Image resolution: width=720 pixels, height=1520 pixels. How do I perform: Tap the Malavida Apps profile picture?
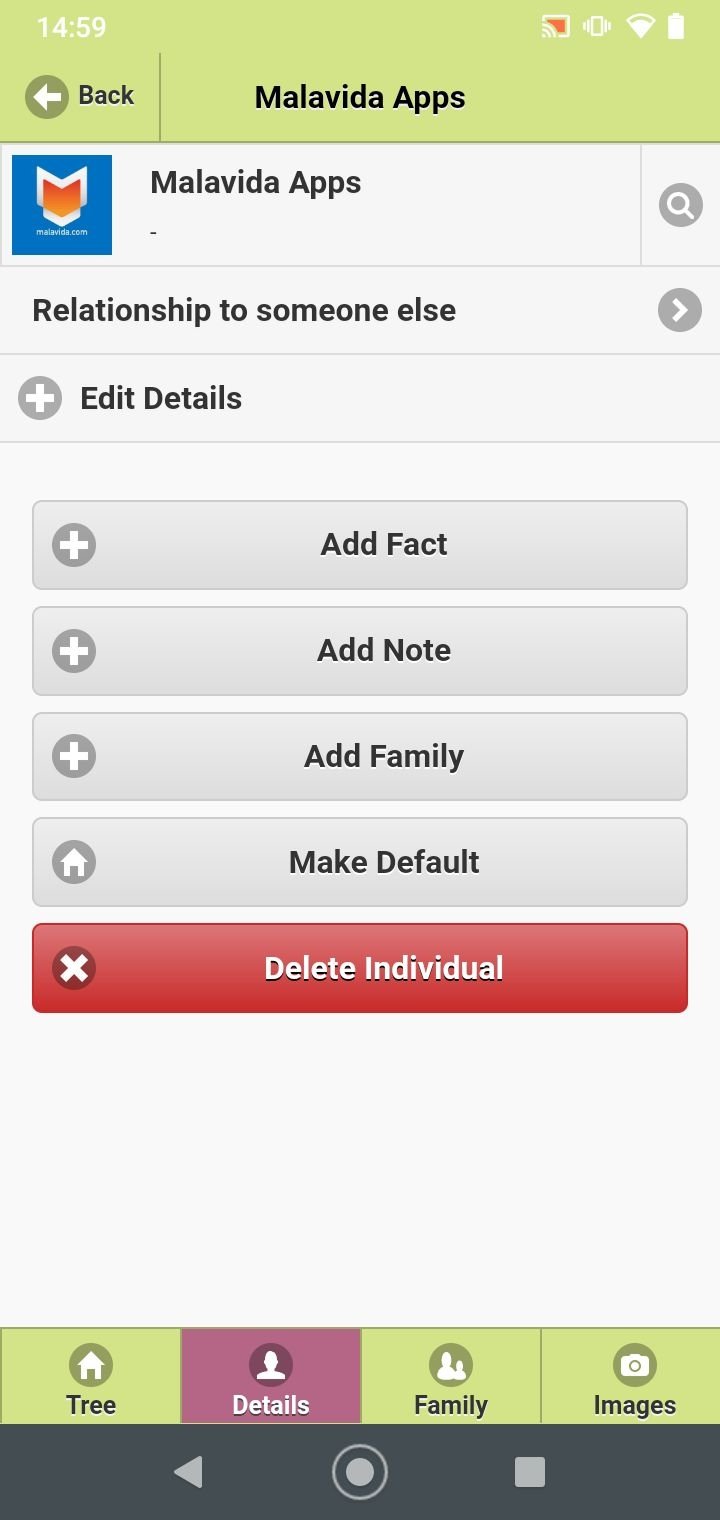[62, 205]
